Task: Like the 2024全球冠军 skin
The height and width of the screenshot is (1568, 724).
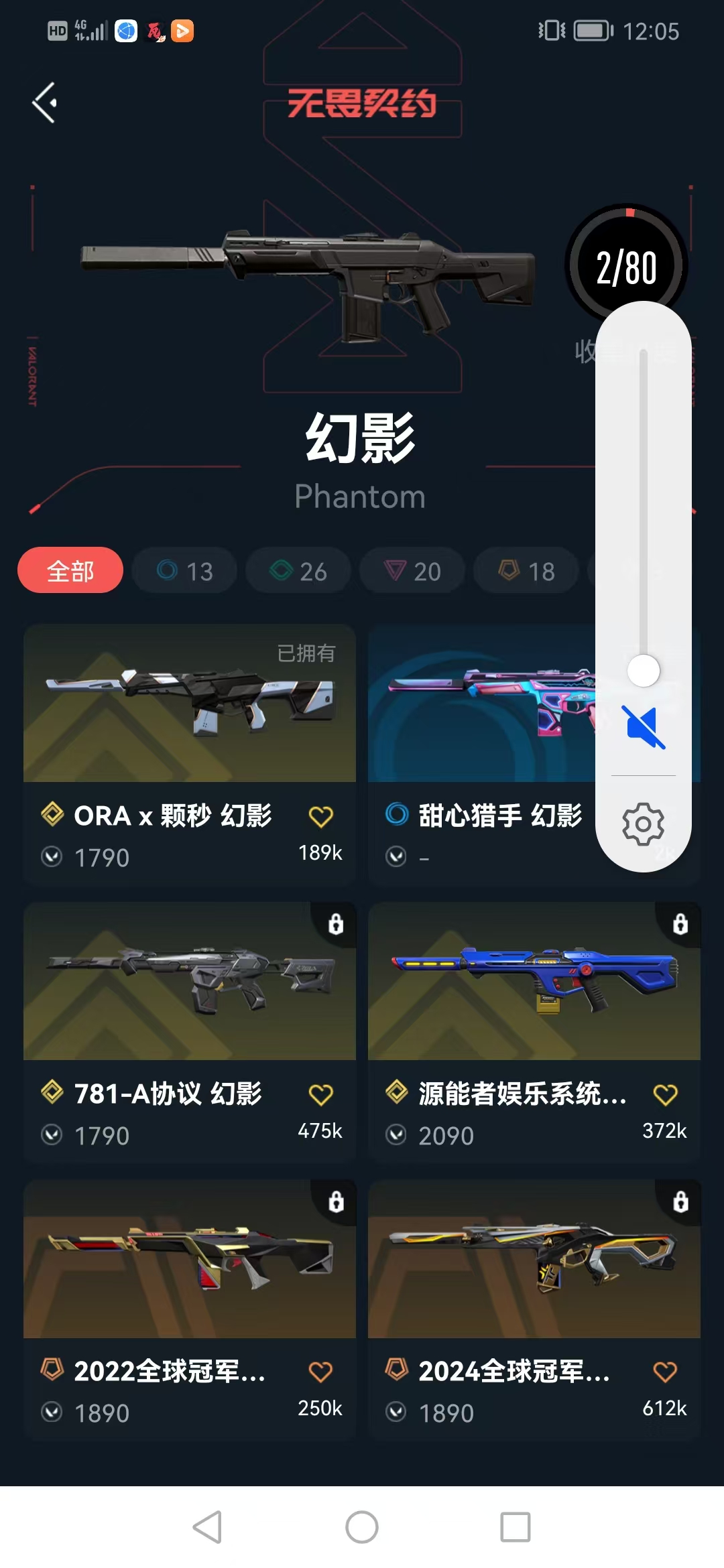Action: tap(665, 1372)
